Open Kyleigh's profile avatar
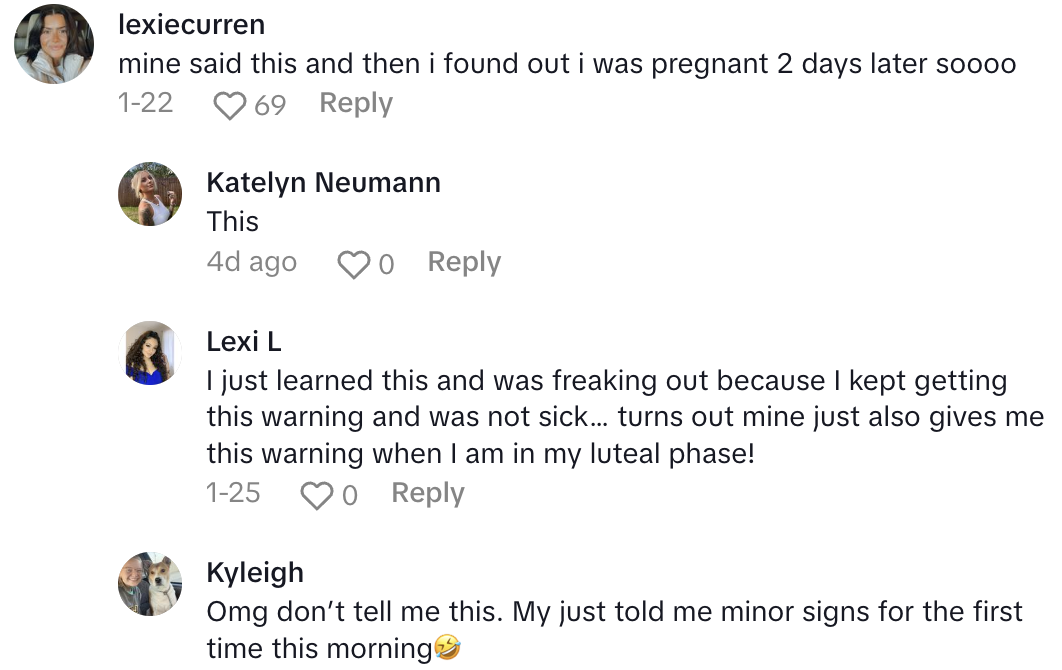The width and height of the screenshot is (1062, 670). coord(150,583)
